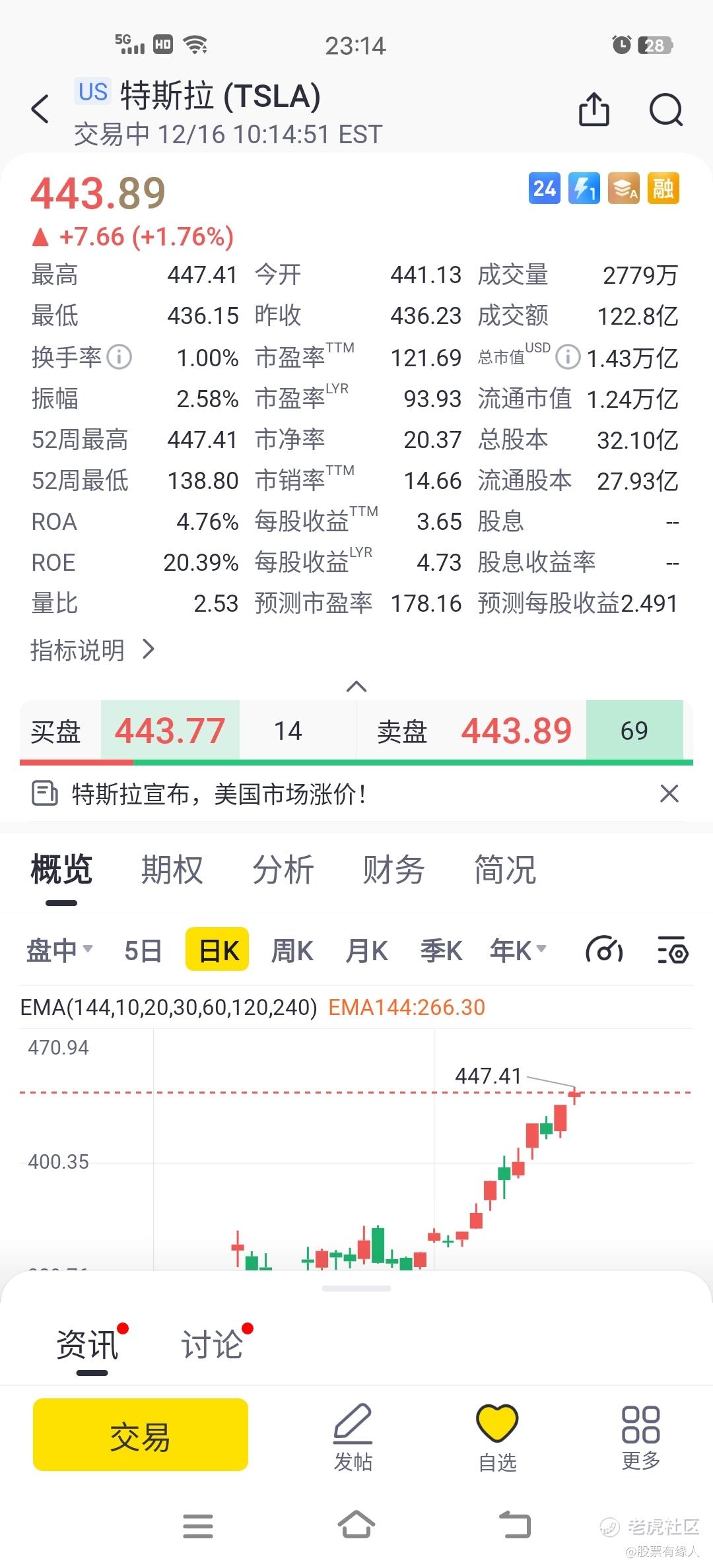Viewport: 713px width, 1568px height.
Task: Select the 周K chart period
Action: [292, 950]
